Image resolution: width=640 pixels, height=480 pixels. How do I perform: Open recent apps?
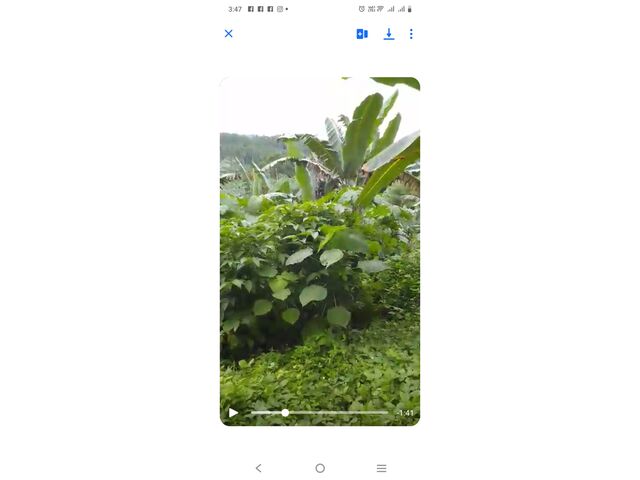[x=381, y=468]
